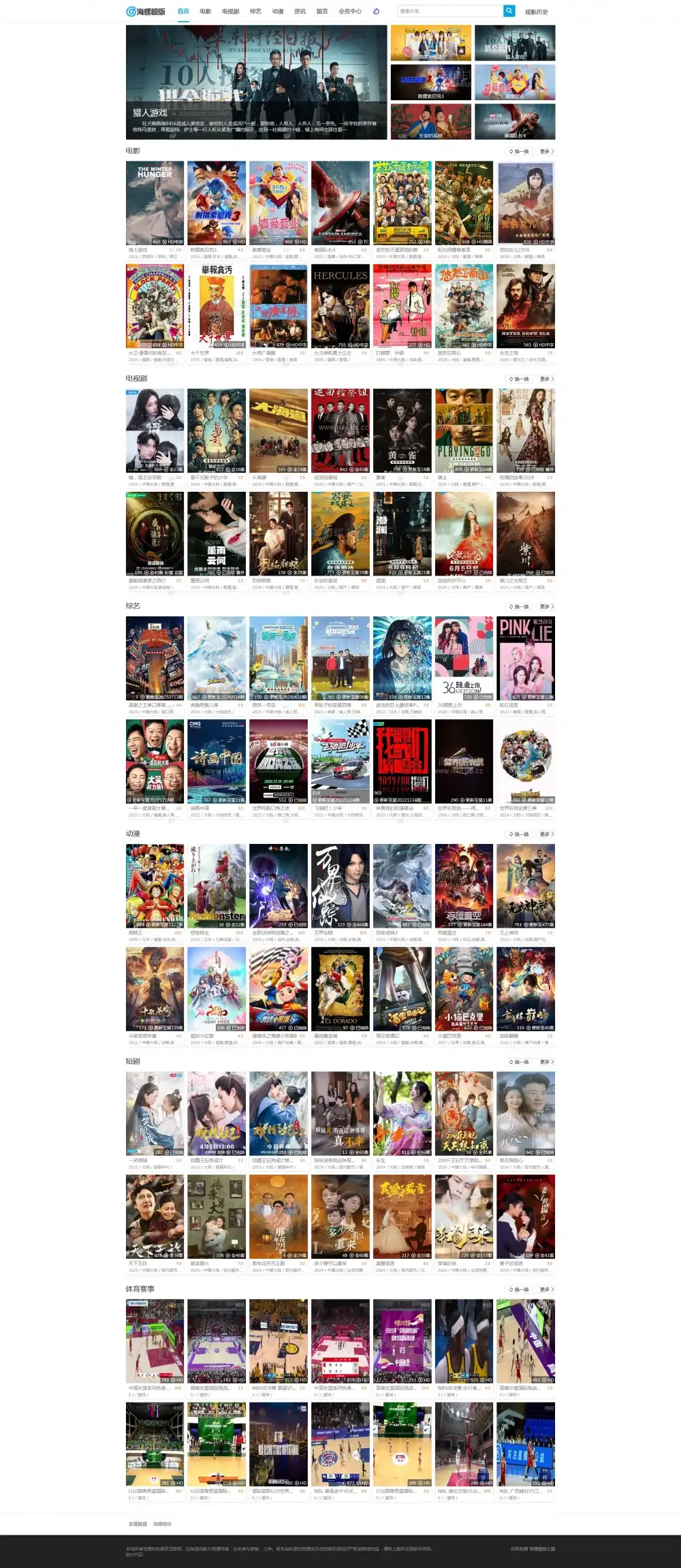This screenshot has width=681, height=1568.
Task: Open the 长安的荔枝 banner thumbnail
Action: [430, 121]
